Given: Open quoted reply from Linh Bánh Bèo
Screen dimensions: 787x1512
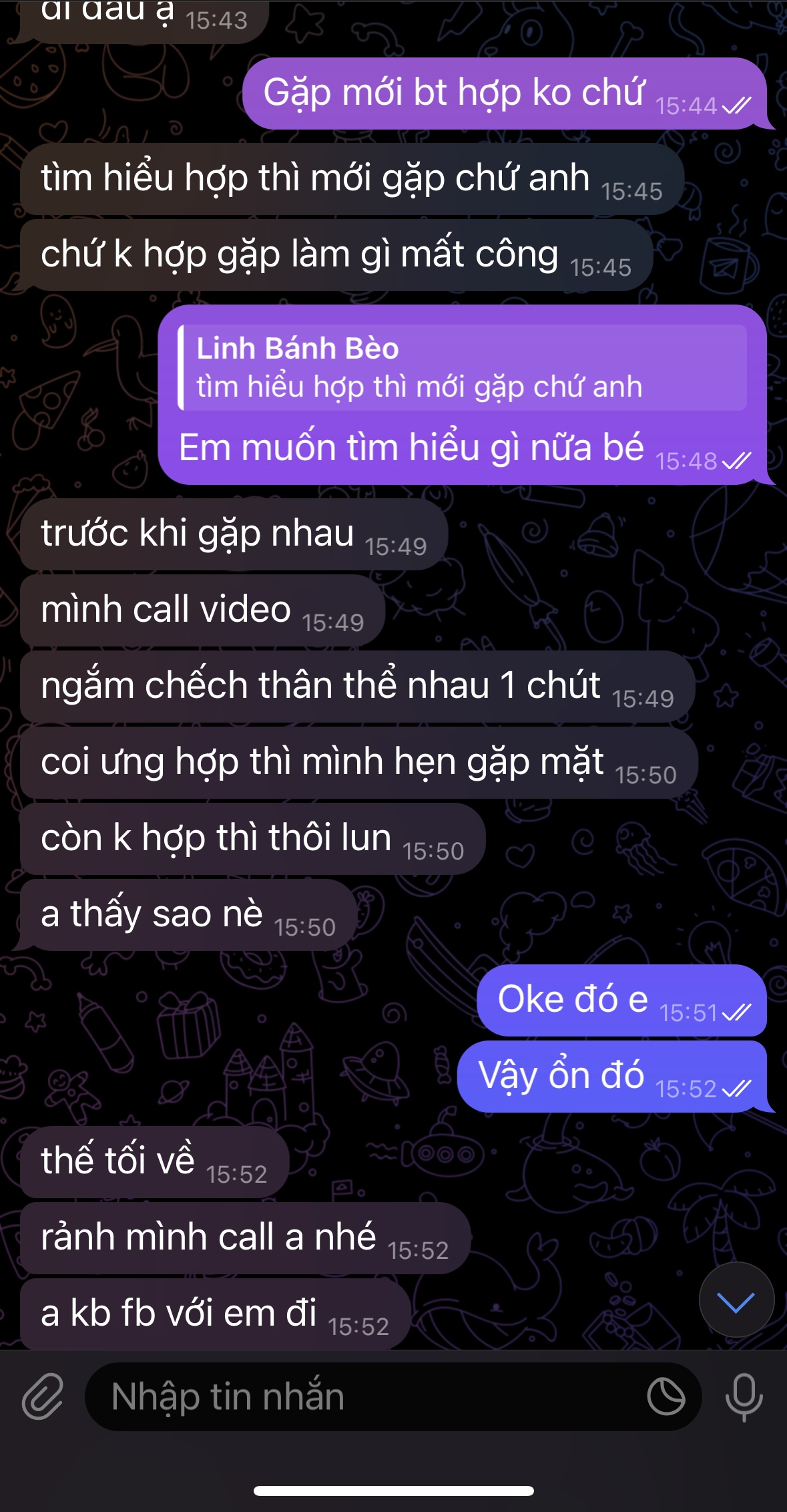Looking at the screenshot, I should coord(462,367).
